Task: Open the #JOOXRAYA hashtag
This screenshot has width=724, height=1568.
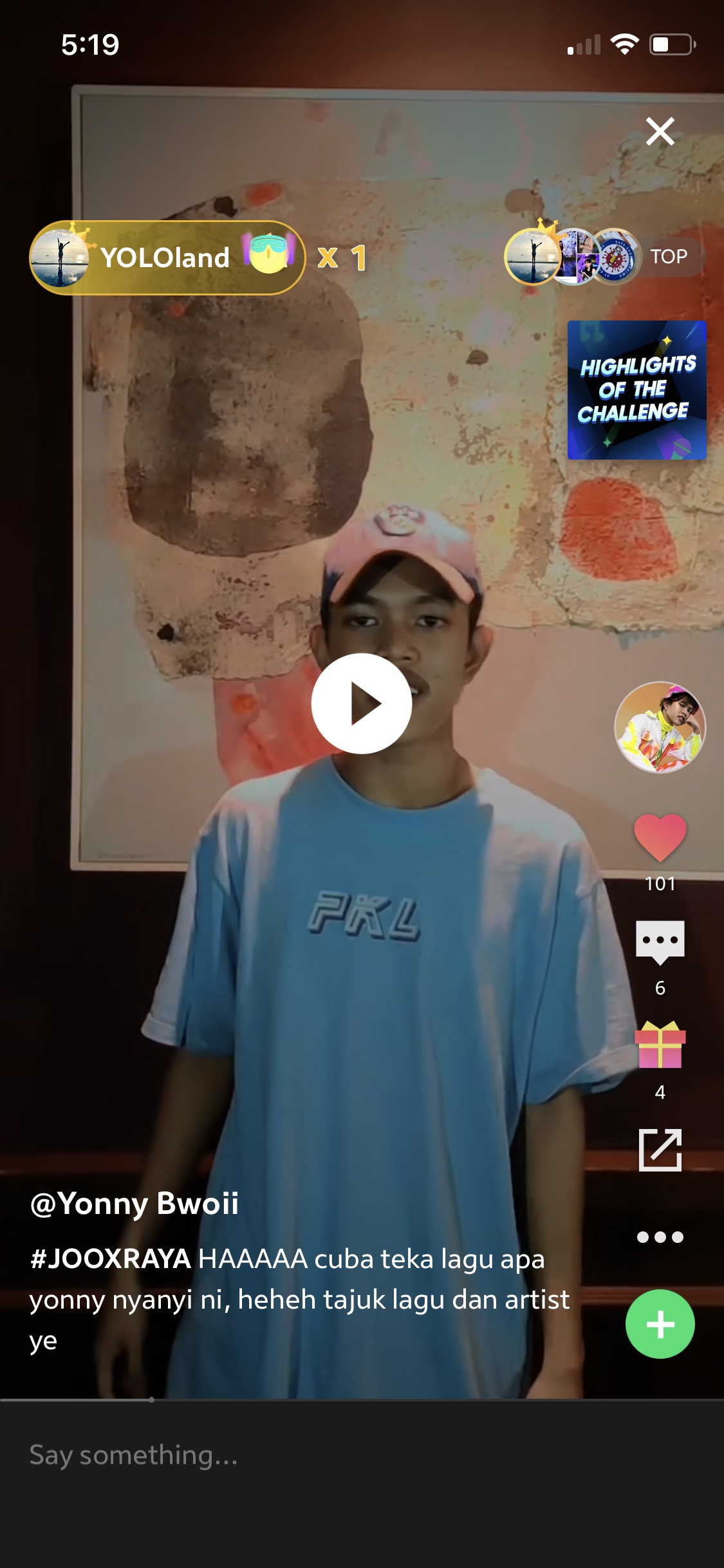Action: pyautogui.click(x=111, y=1259)
